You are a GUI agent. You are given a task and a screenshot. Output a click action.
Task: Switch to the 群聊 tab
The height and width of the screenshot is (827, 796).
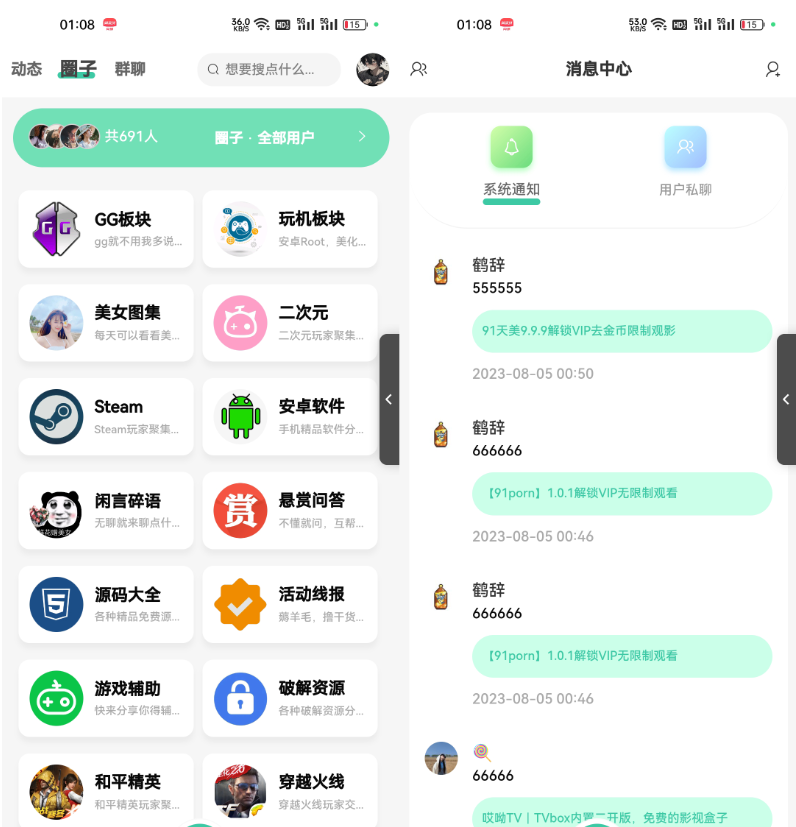click(130, 69)
